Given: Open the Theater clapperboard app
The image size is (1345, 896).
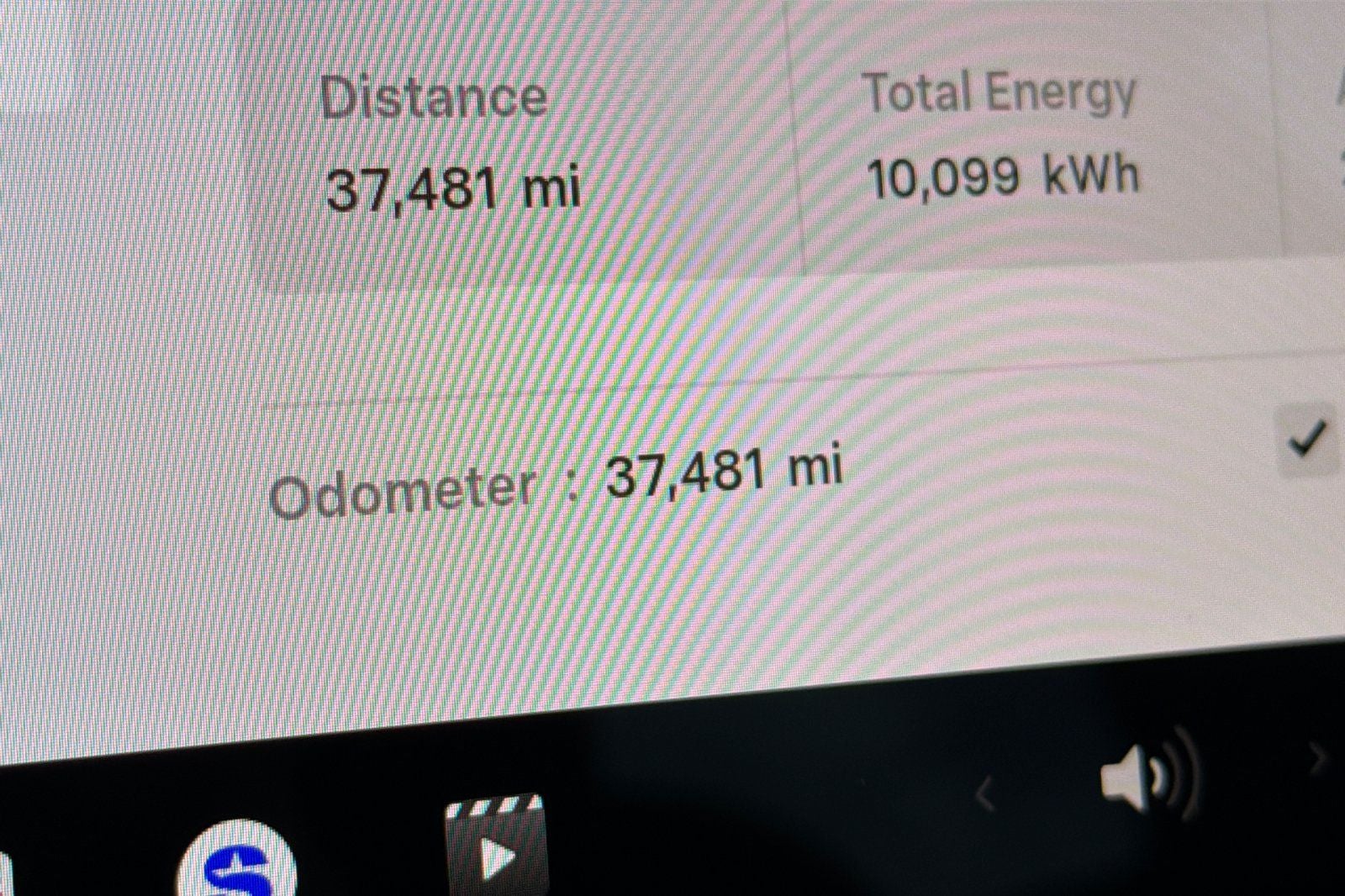Looking at the screenshot, I should click(497, 849).
